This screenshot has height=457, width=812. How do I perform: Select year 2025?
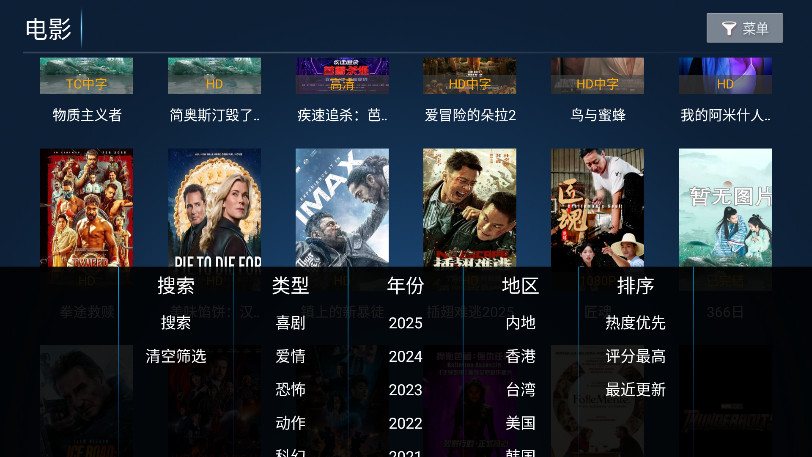click(x=406, y=323)
